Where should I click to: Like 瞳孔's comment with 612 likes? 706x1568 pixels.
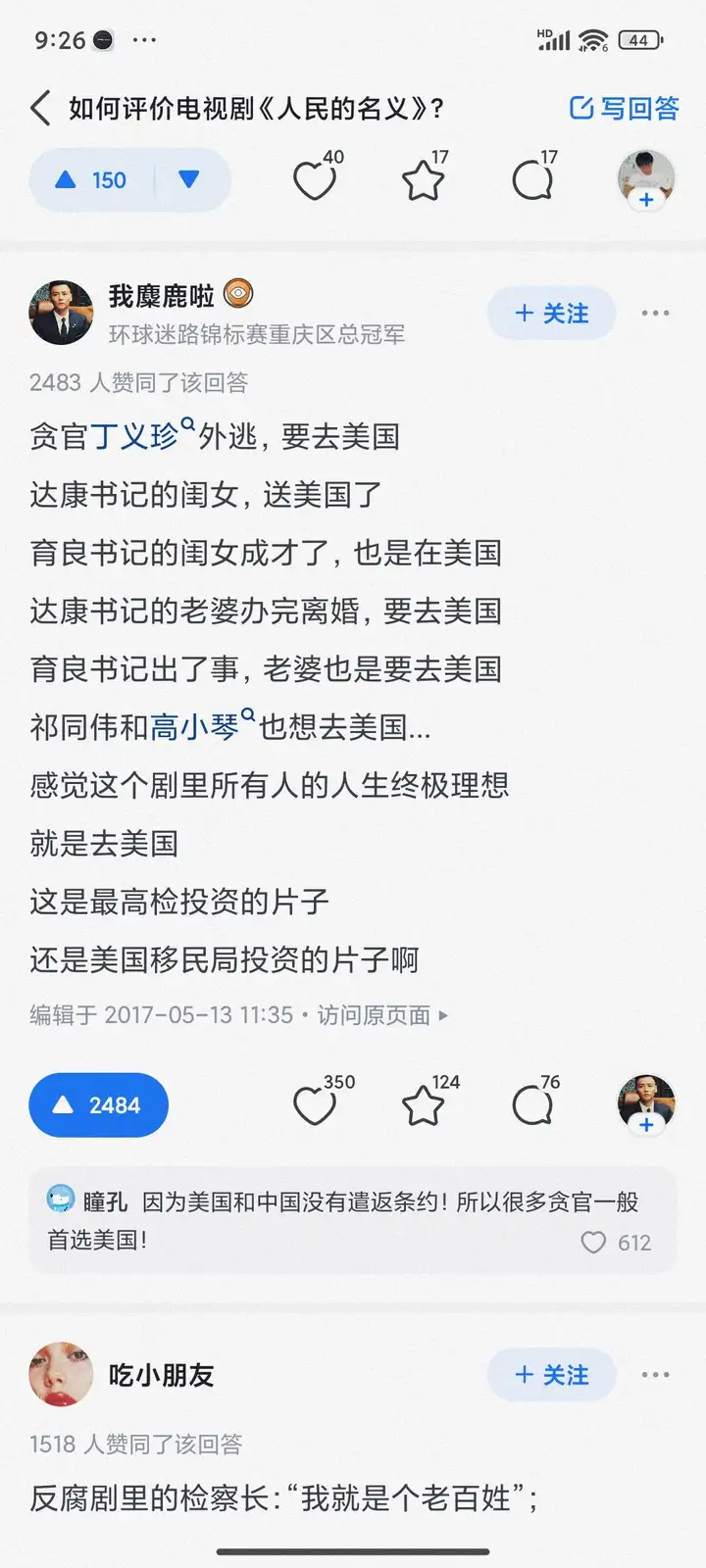[594, 1243]
